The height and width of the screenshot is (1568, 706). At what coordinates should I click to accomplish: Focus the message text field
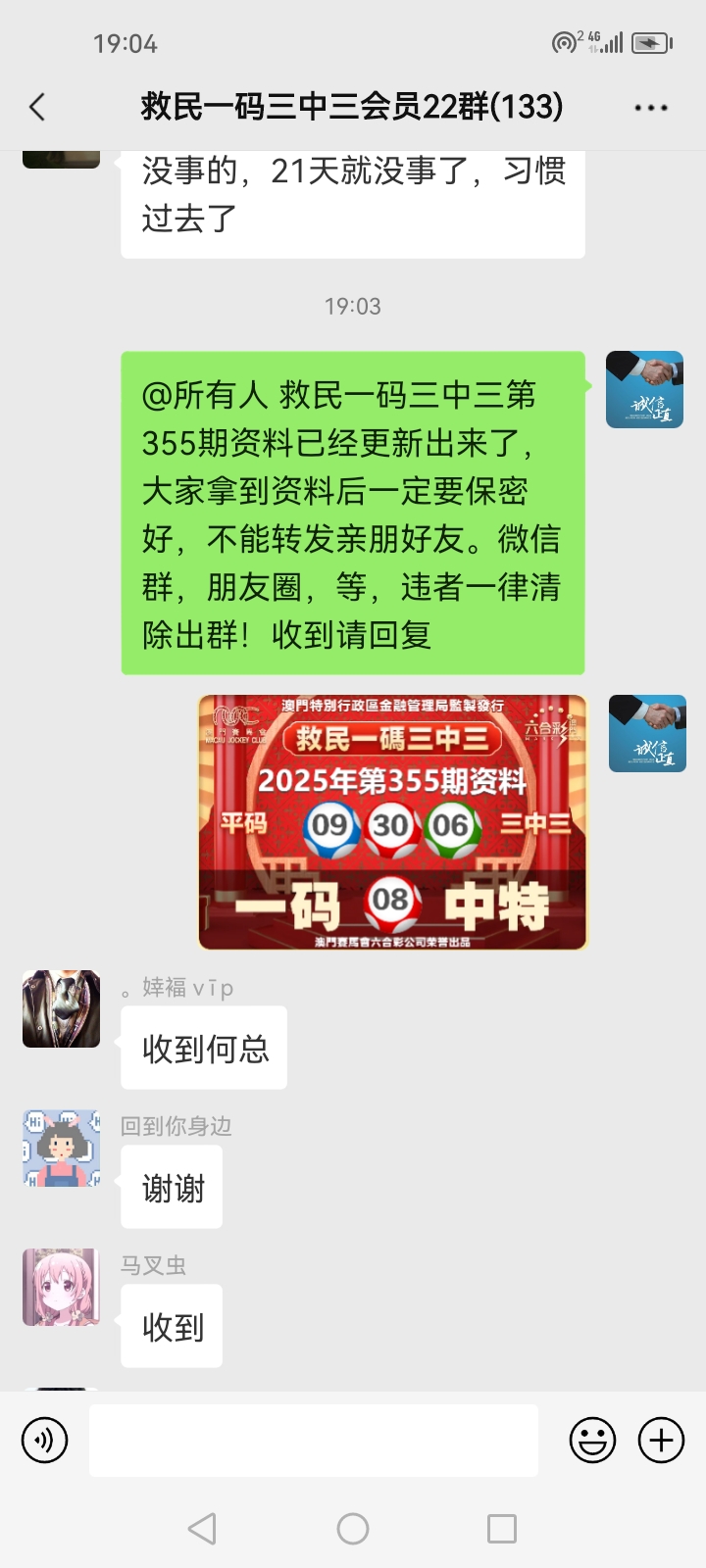pyautogui.click(x=314, y=1441)
